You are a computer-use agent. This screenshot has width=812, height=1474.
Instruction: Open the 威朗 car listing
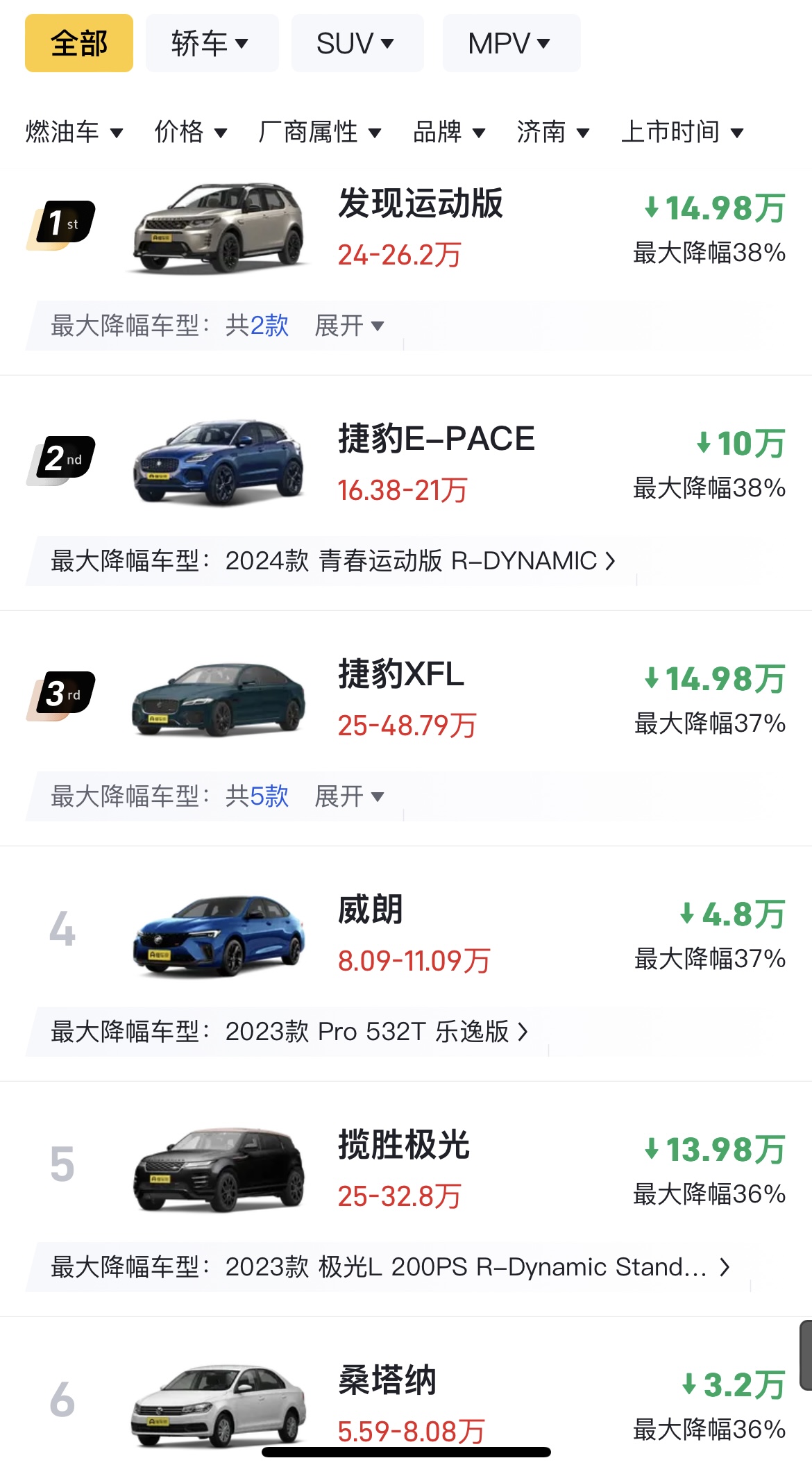(370, 910)
